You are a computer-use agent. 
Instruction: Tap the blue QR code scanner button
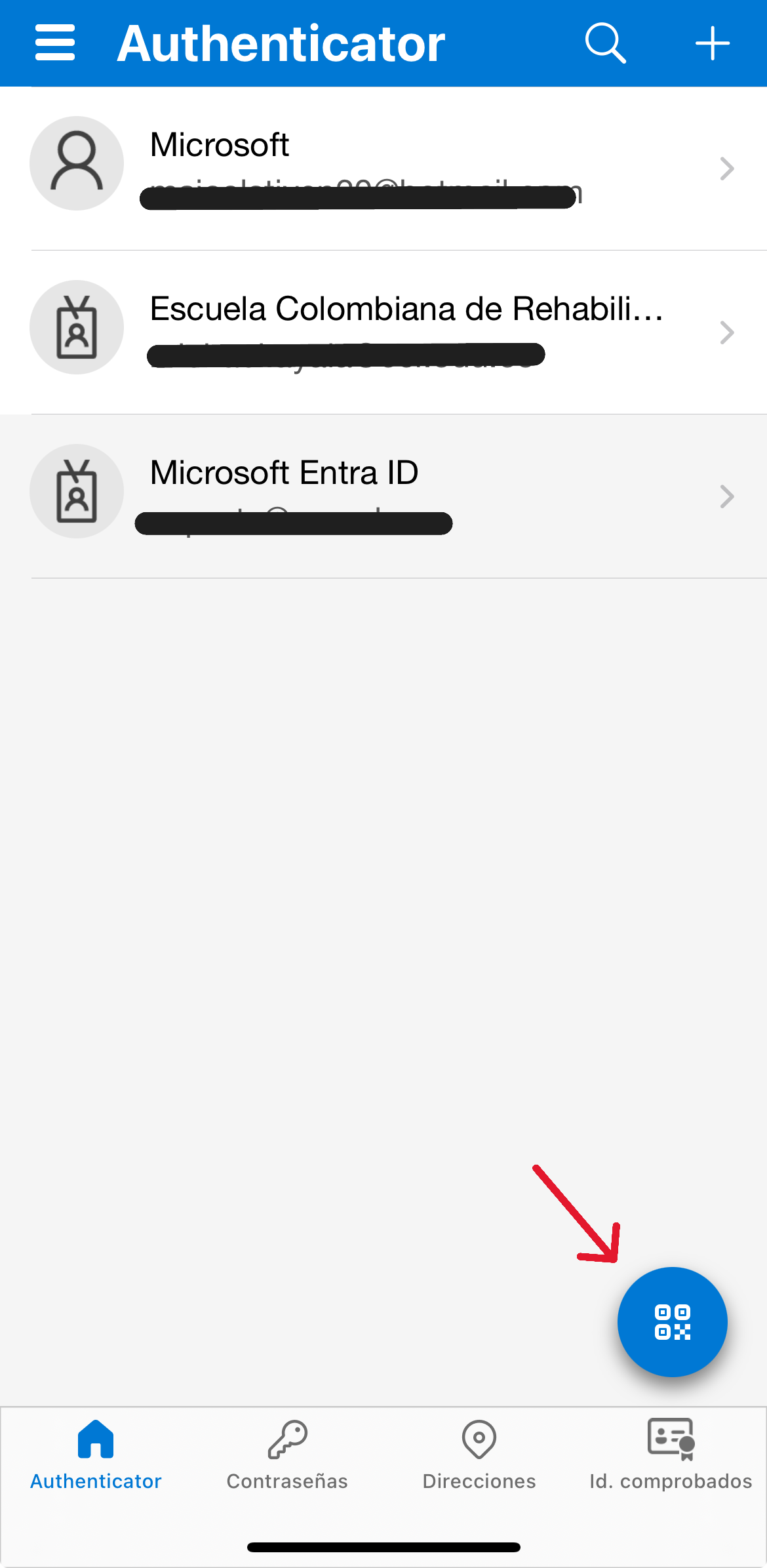[x=671, y=1322]
